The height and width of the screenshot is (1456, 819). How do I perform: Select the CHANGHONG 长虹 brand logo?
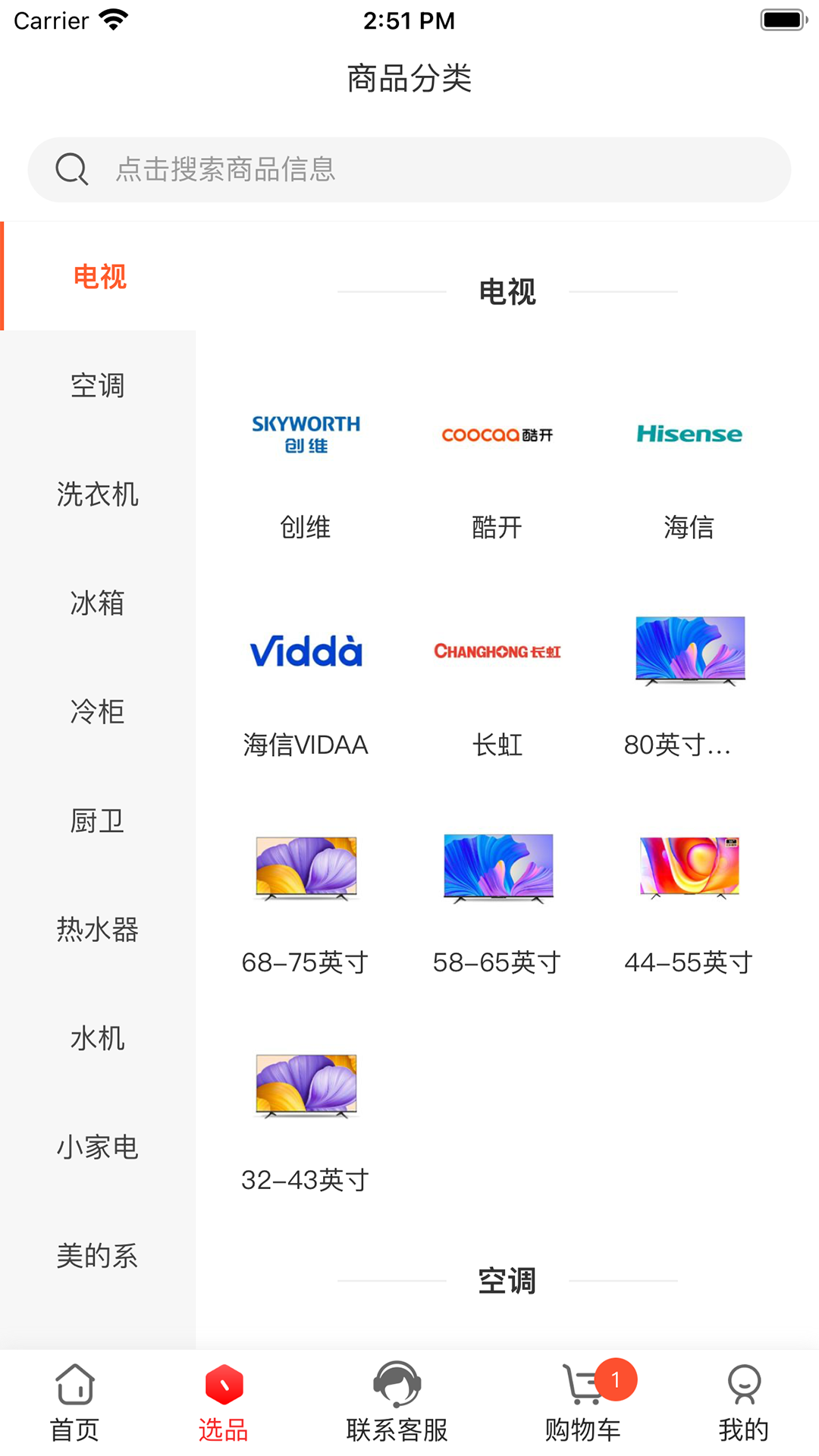coord(497,651)
